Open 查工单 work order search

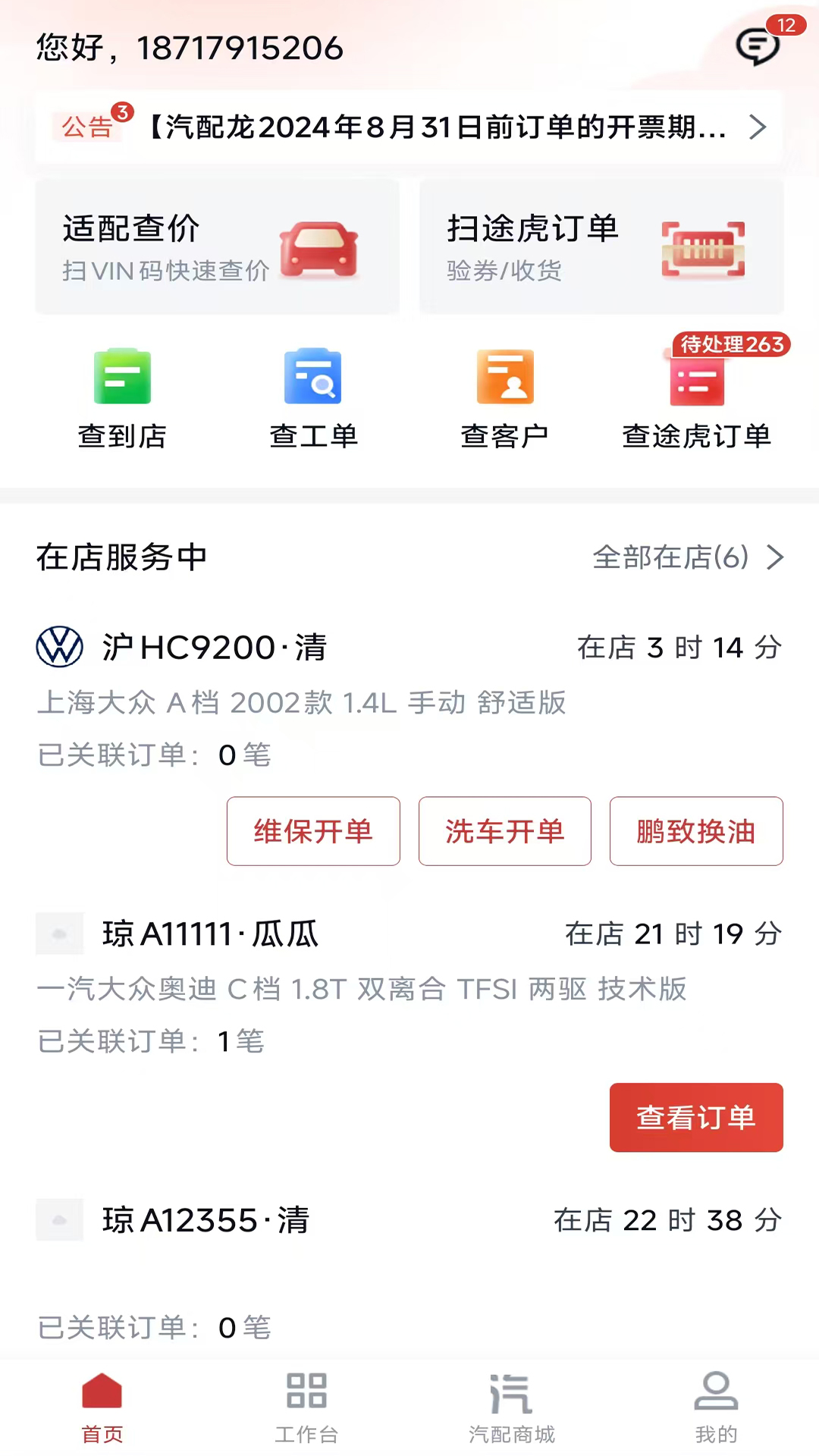pos(314,394)
